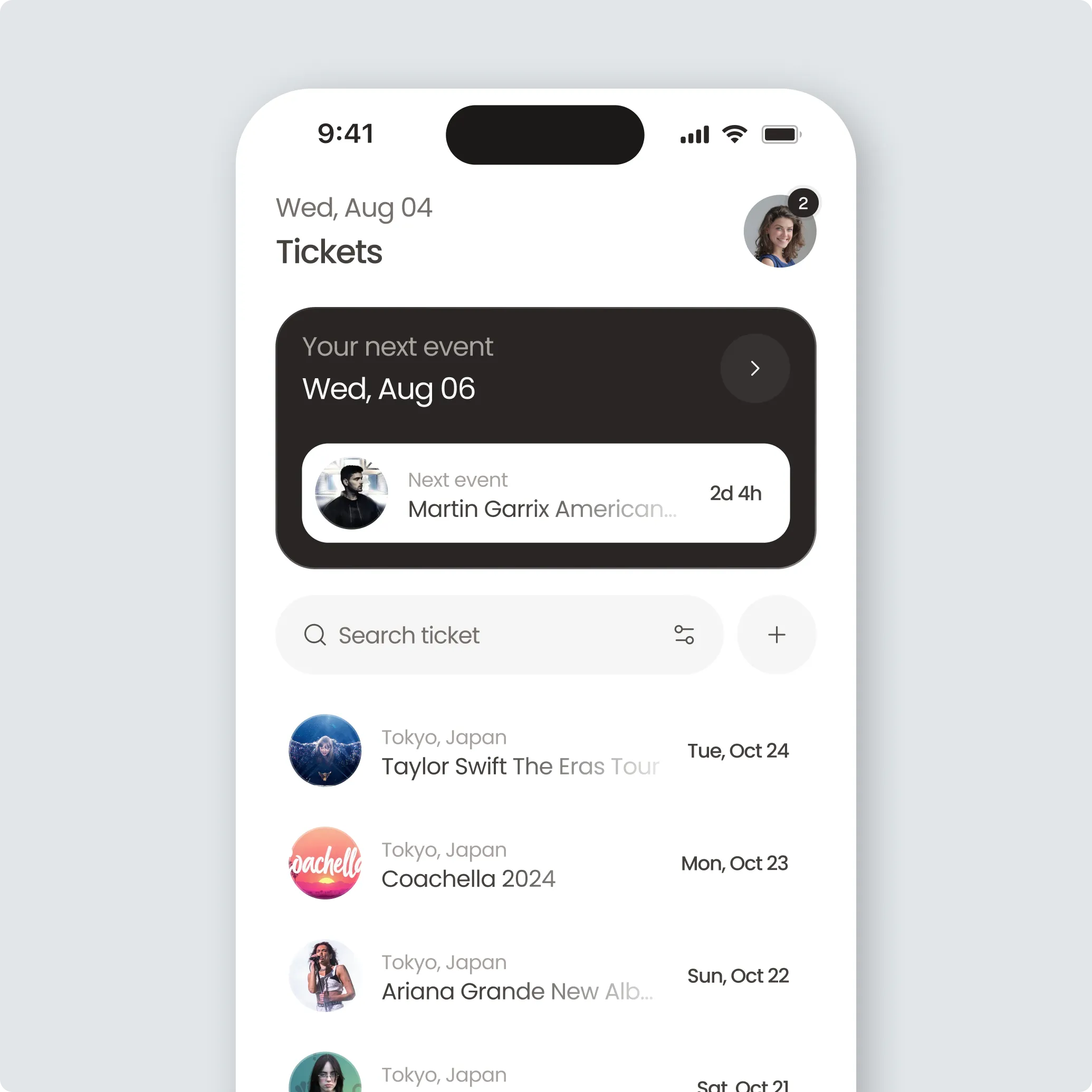This screenshot has width=1092, height=1092.
Task: Open the profile avatar with notification badge
Action: click(x=780, y=231)
